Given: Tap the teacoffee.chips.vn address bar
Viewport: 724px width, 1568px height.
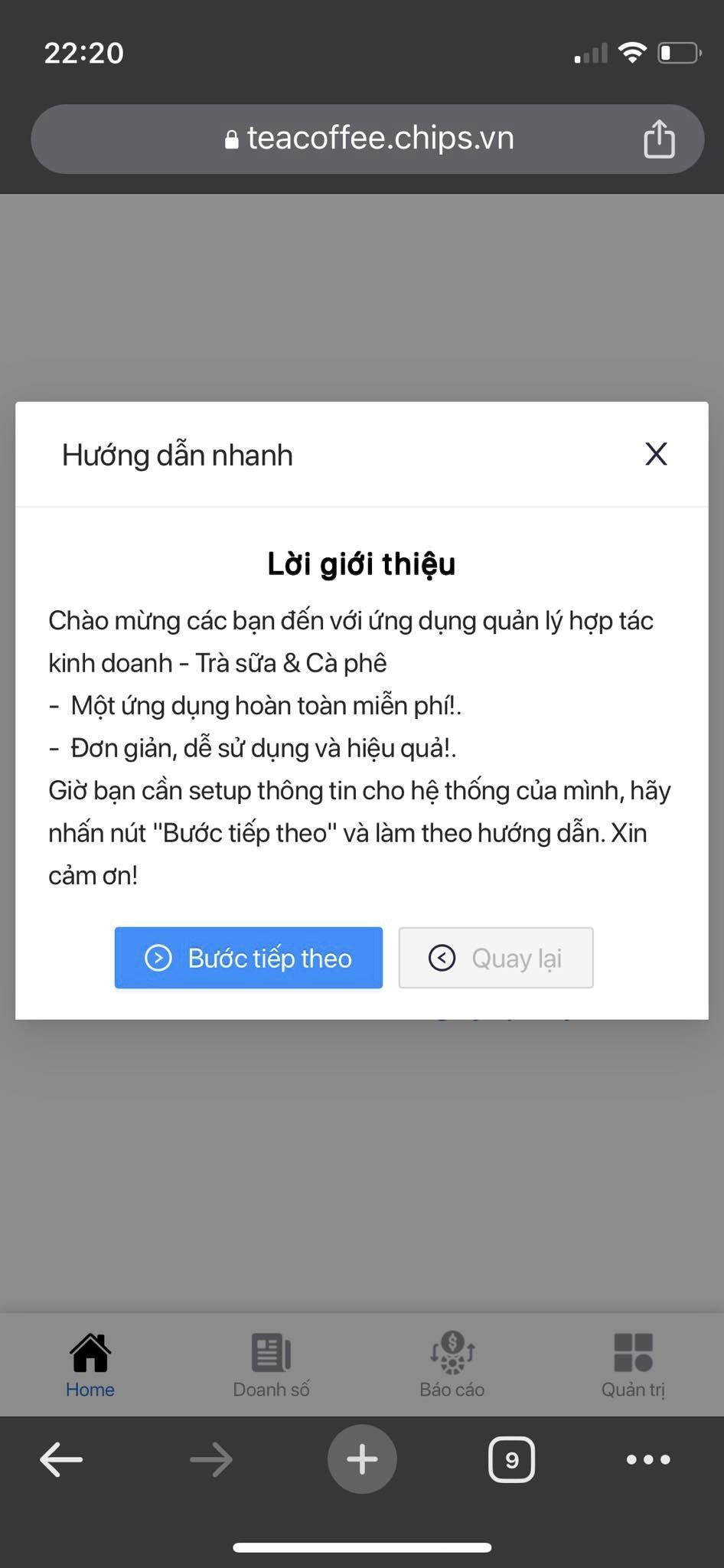Looking at the screenshot, I should [367, 139].
